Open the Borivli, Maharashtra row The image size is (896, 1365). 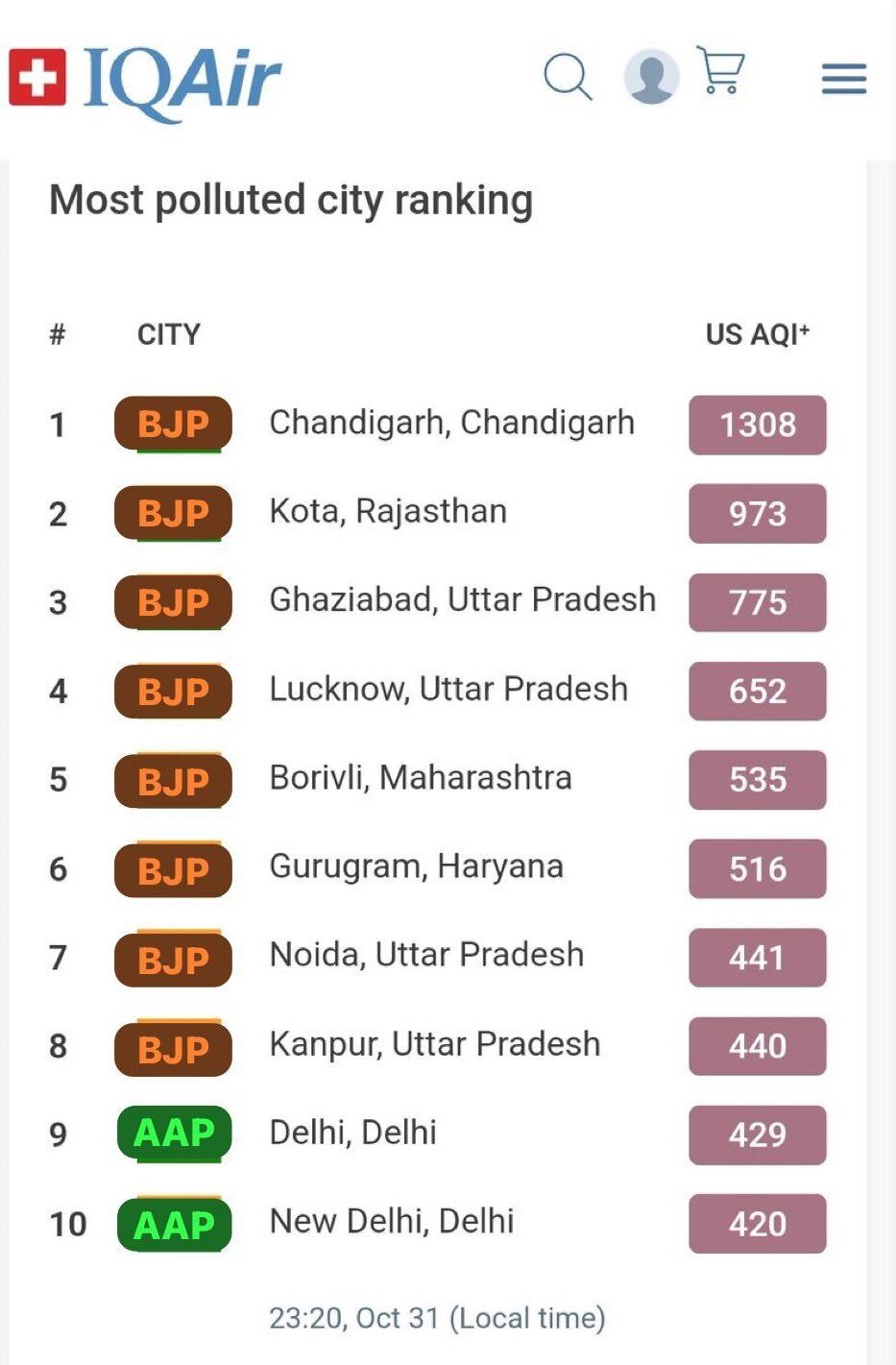(420, 778)
